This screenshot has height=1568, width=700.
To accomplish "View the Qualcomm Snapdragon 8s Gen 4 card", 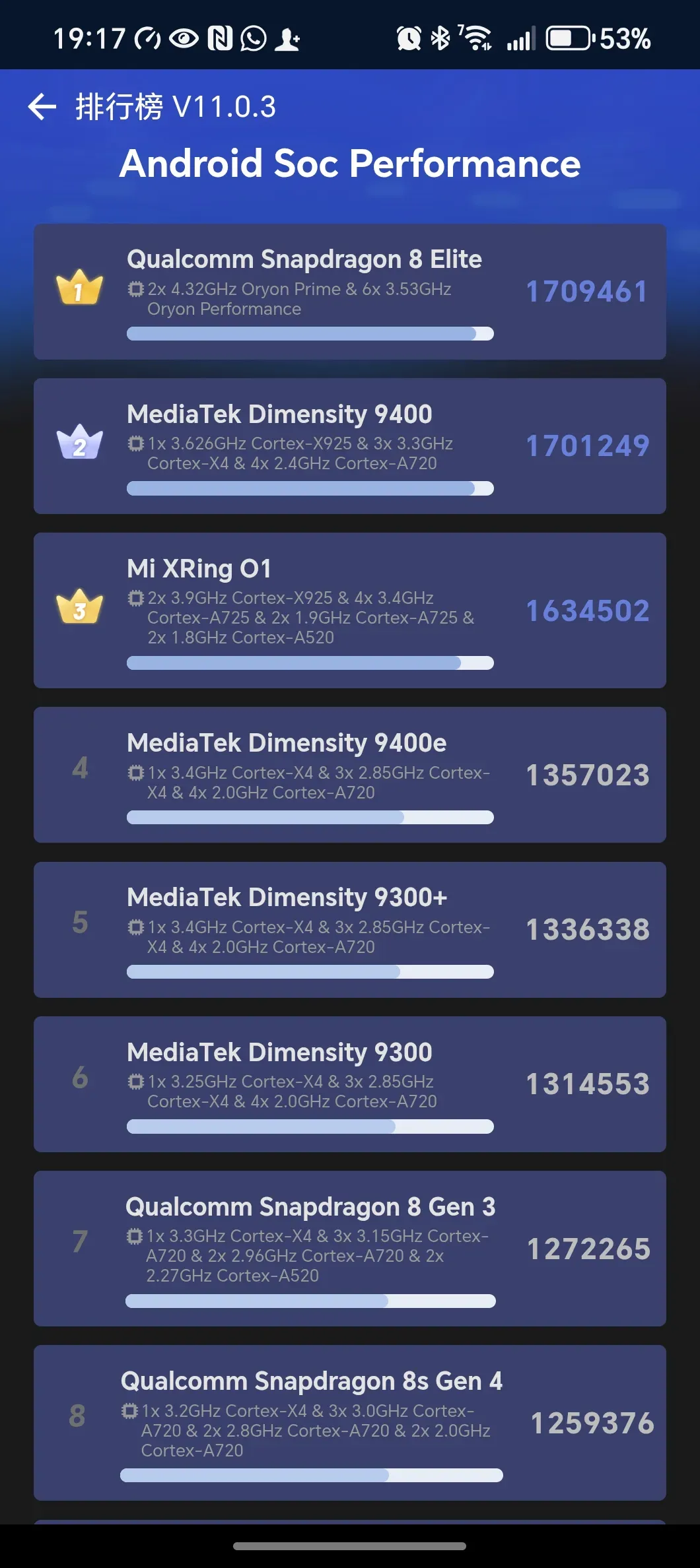I will 349,1422.
